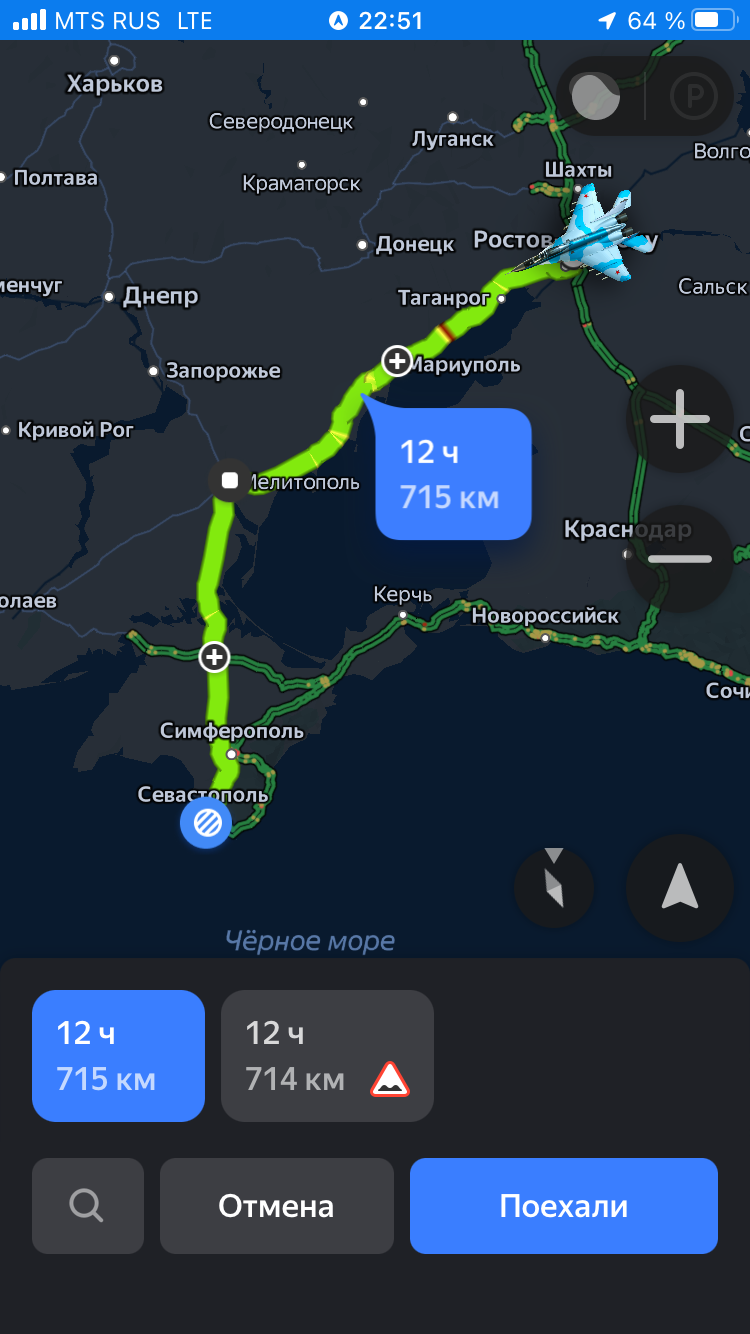Toggle the parking layer button

pos(694,97)
